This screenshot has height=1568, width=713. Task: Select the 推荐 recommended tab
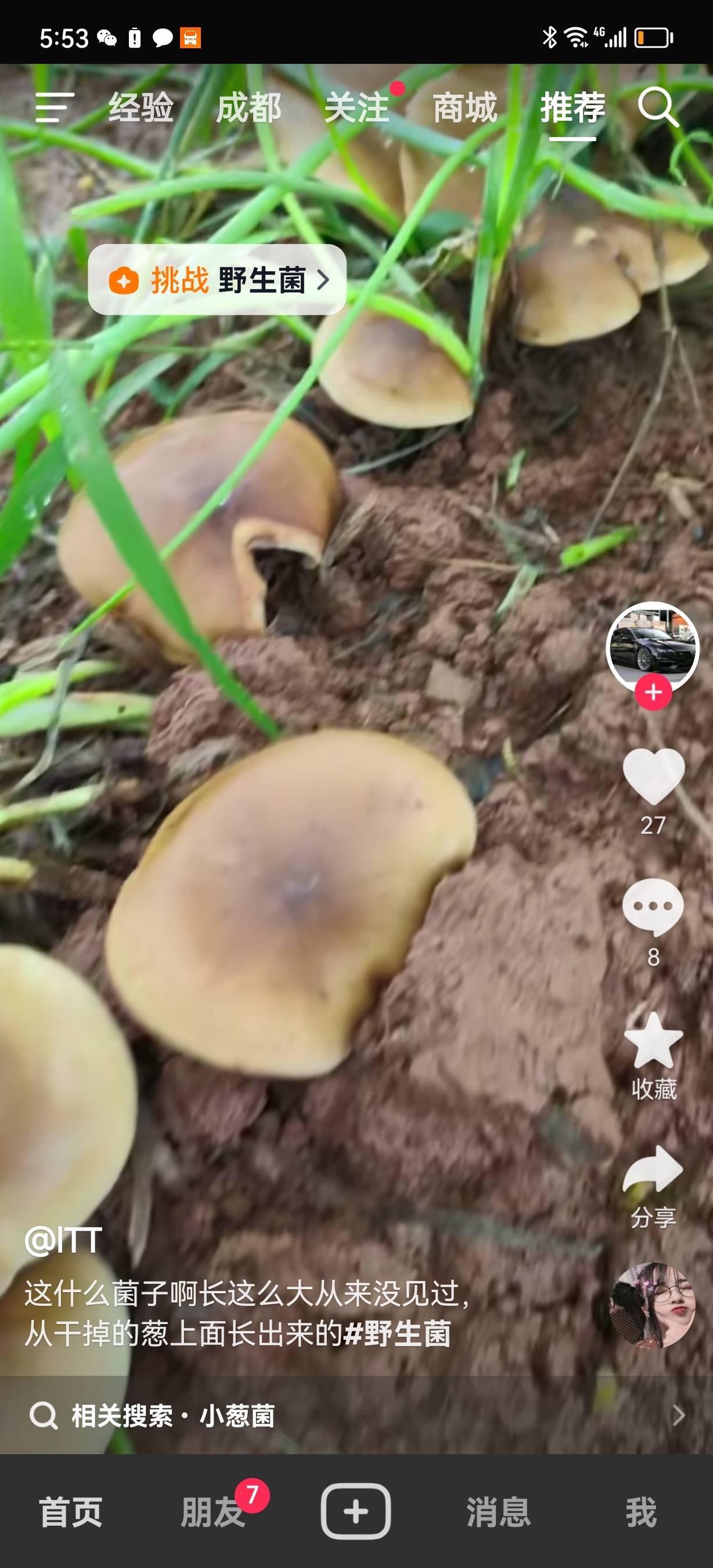coord(572,108)
